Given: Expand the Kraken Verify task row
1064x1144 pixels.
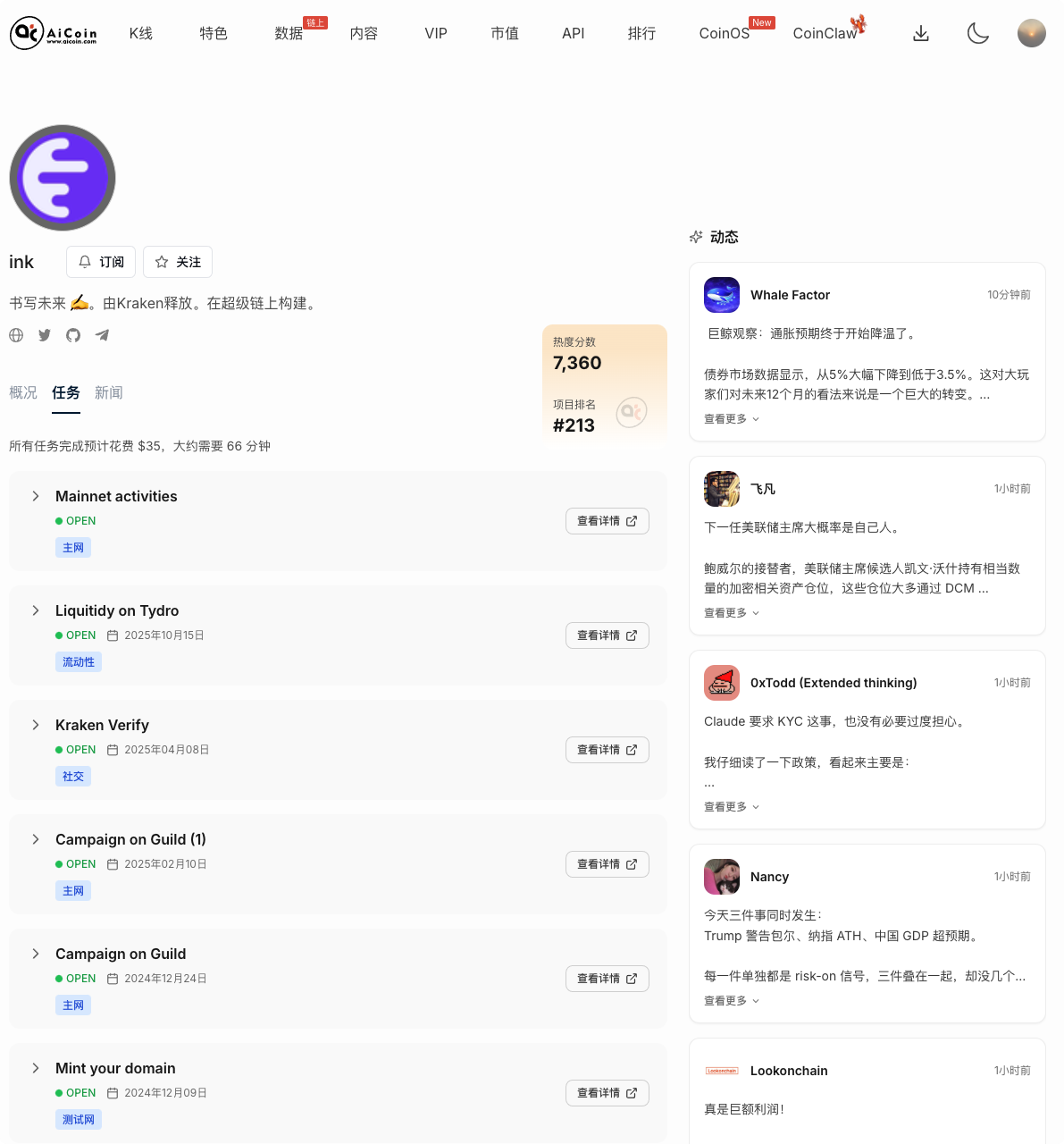Looking at the screenshot, I should [x=36, y=725].
